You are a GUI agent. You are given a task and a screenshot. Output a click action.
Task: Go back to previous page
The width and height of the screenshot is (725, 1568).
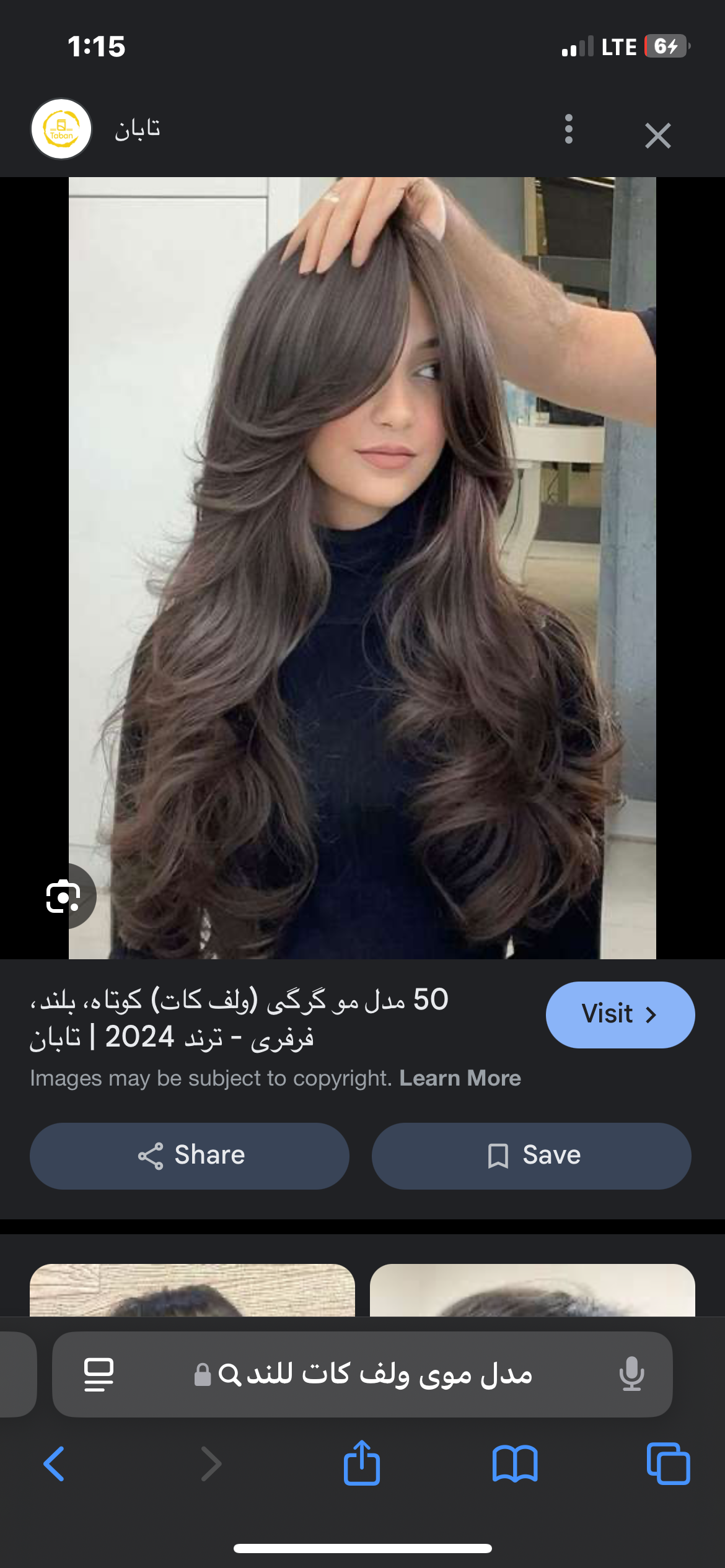(55, 1464)
